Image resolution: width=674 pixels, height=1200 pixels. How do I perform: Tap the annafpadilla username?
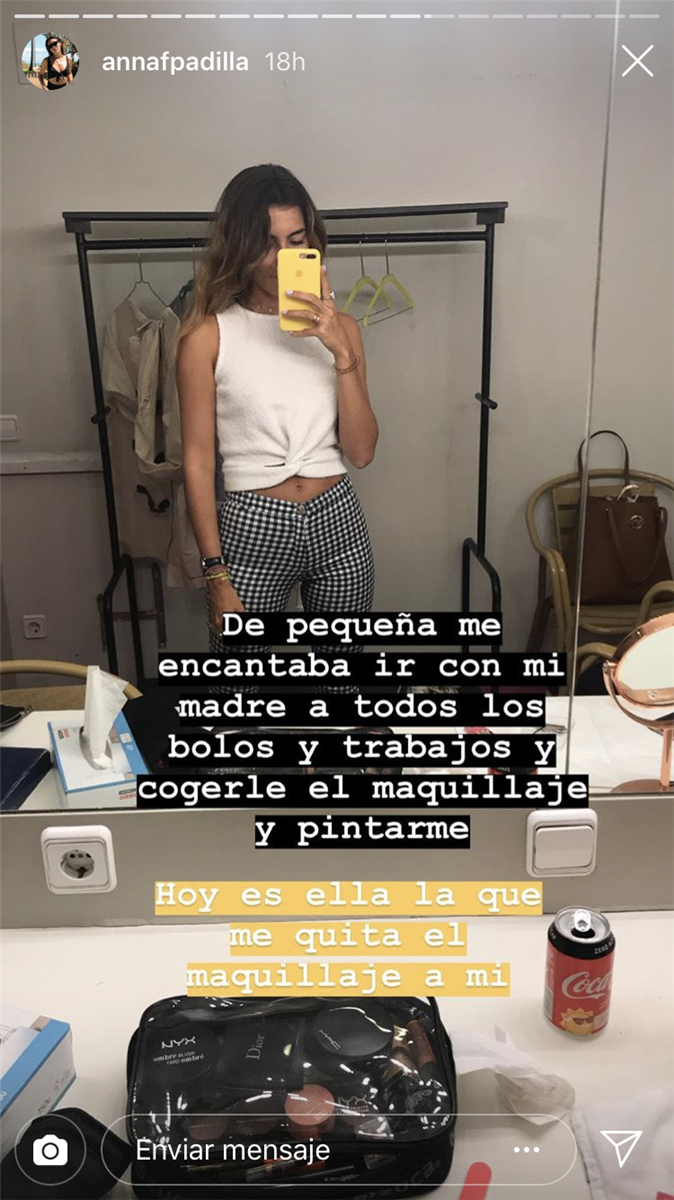tap(174, 62)
